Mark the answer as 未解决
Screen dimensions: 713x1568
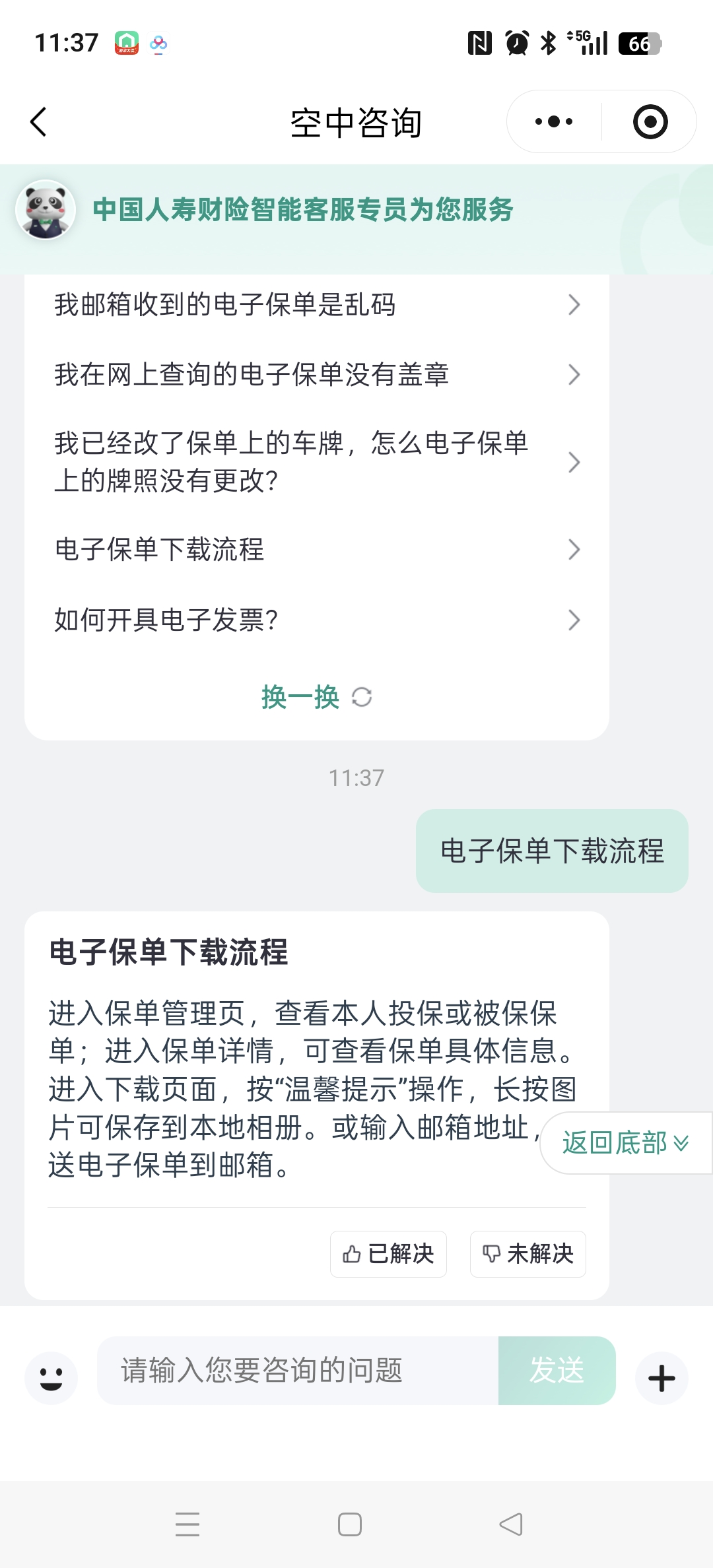(x=527, y=1254)
